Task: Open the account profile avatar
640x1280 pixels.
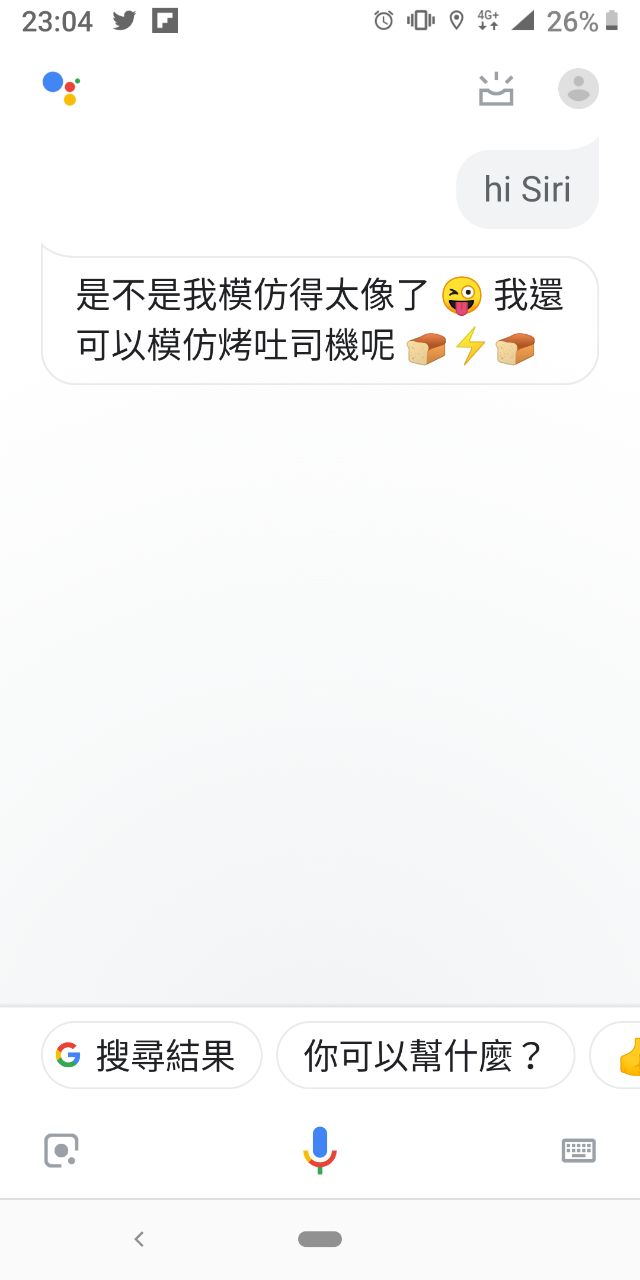Action: click(578, 89)
